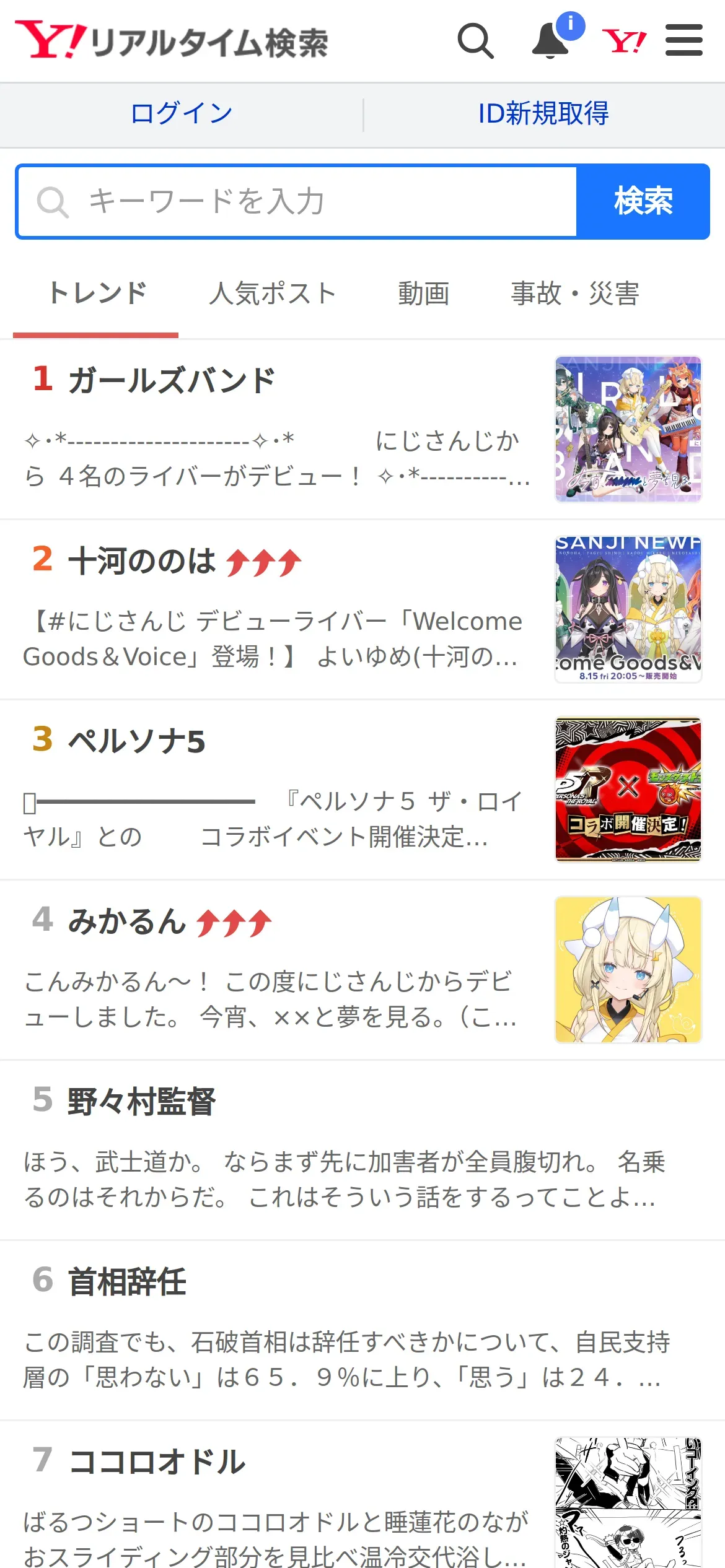Open trend 十河ののは

142,561
